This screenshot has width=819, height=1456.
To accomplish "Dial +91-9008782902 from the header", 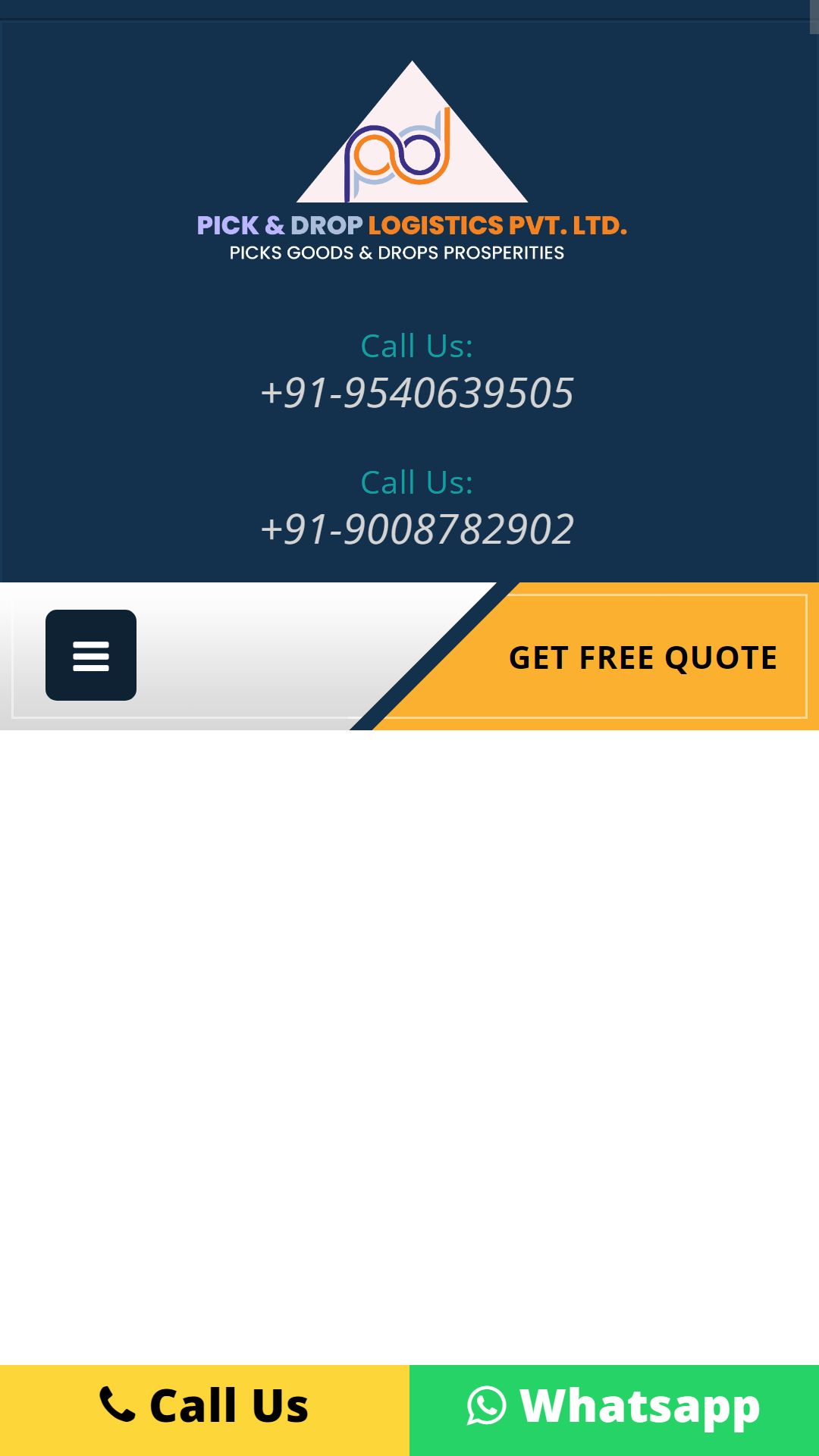I will click(x=417, y=529).
